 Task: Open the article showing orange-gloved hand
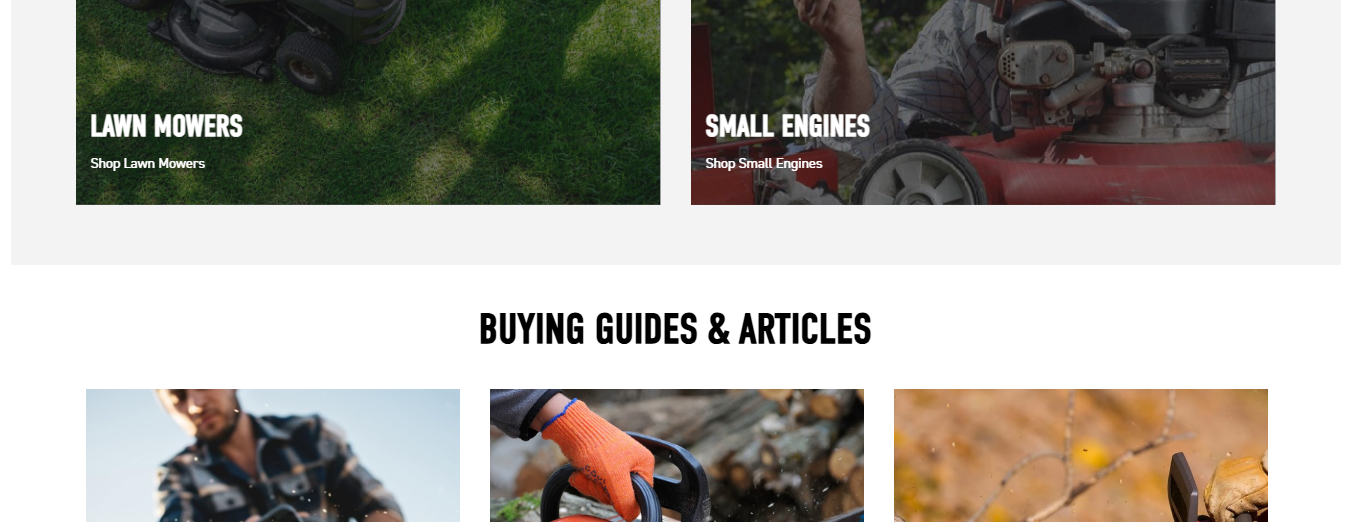pyautogui.click(x=676, y=455)
